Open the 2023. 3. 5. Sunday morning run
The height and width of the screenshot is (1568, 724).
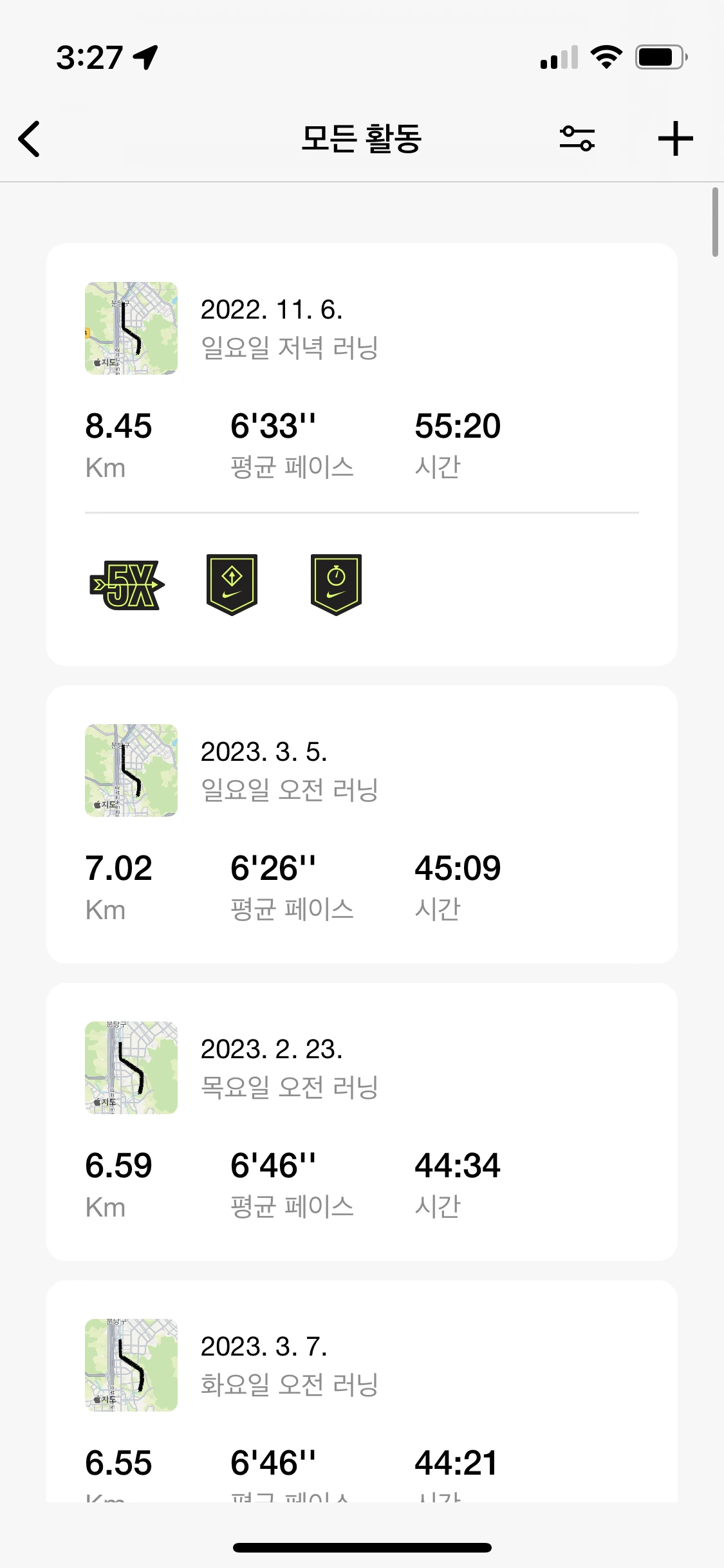(360, 824)
